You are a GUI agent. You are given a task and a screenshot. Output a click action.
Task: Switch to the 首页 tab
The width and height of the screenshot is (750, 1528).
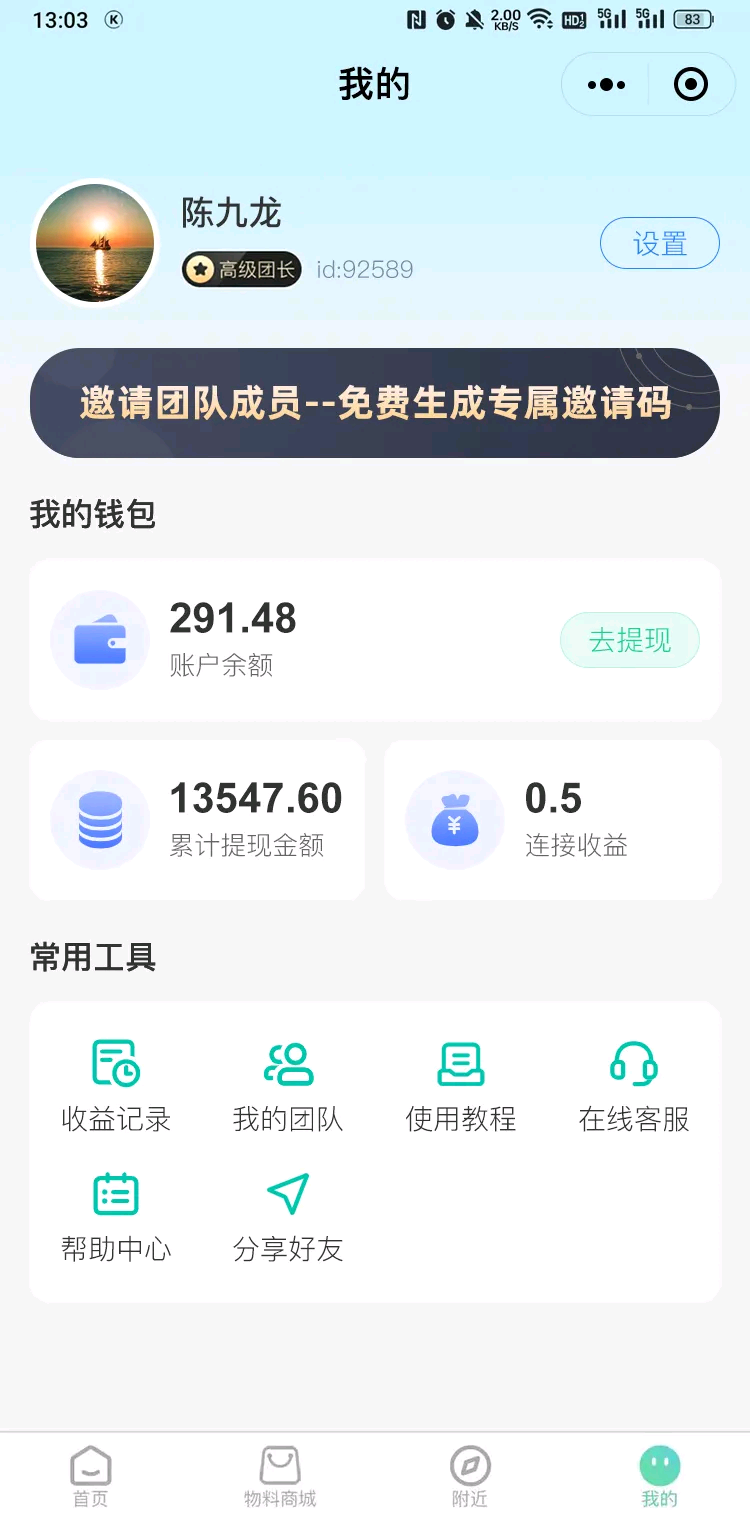pyautogui.click(x=91, y=1477)
